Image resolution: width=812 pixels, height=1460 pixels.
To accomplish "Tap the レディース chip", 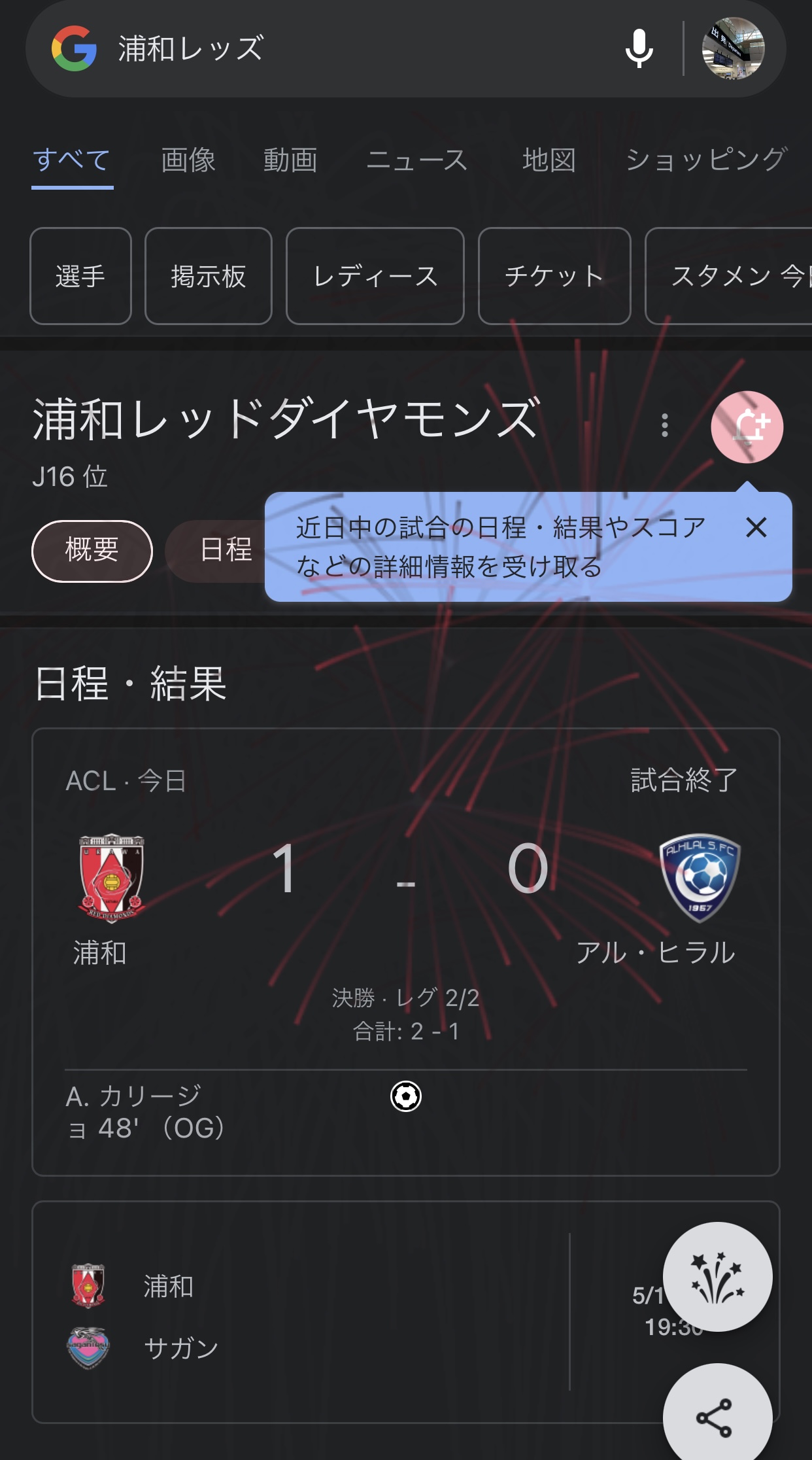I will (375, 276).
